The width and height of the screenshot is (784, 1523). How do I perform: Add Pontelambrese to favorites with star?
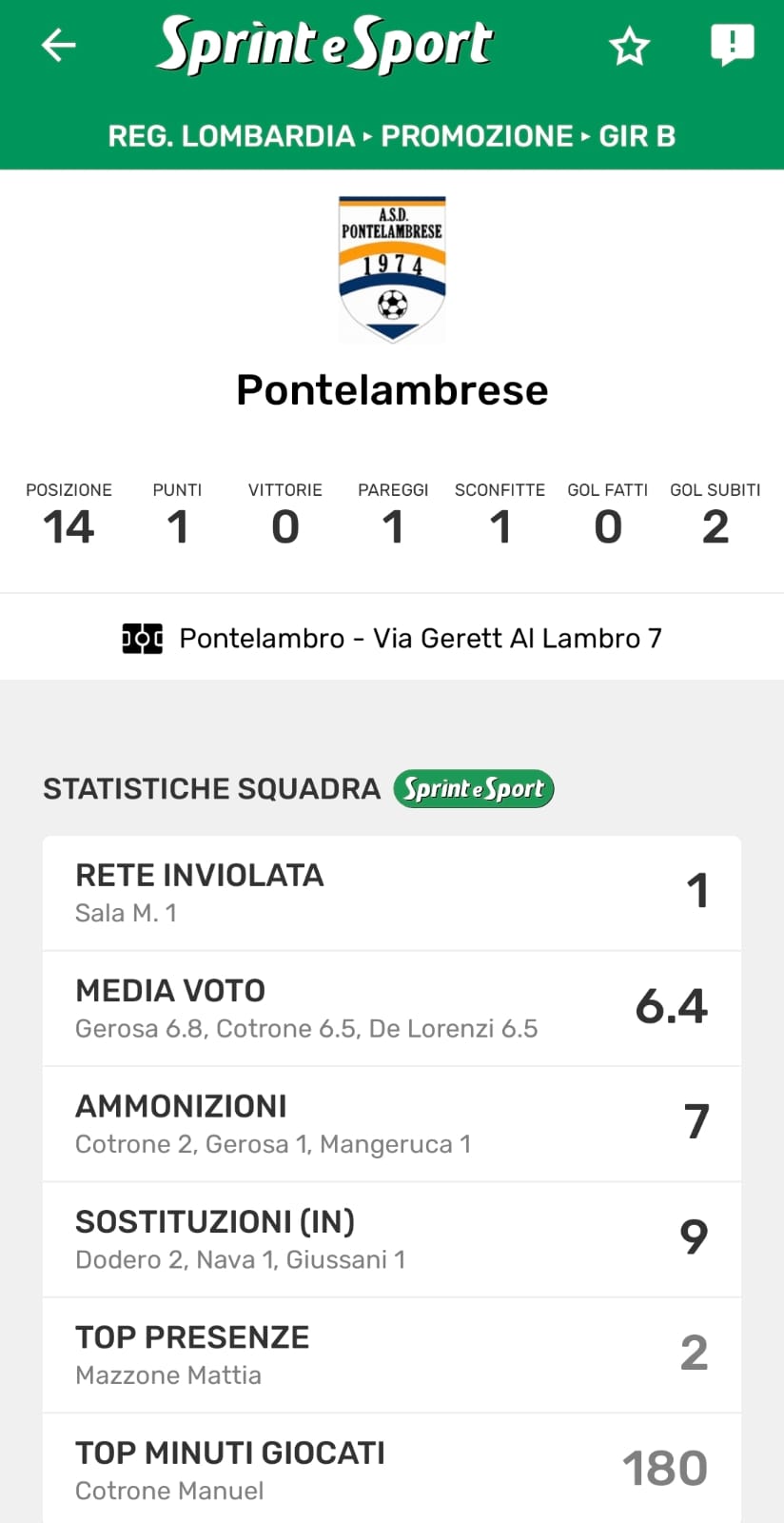click(629, 46)
